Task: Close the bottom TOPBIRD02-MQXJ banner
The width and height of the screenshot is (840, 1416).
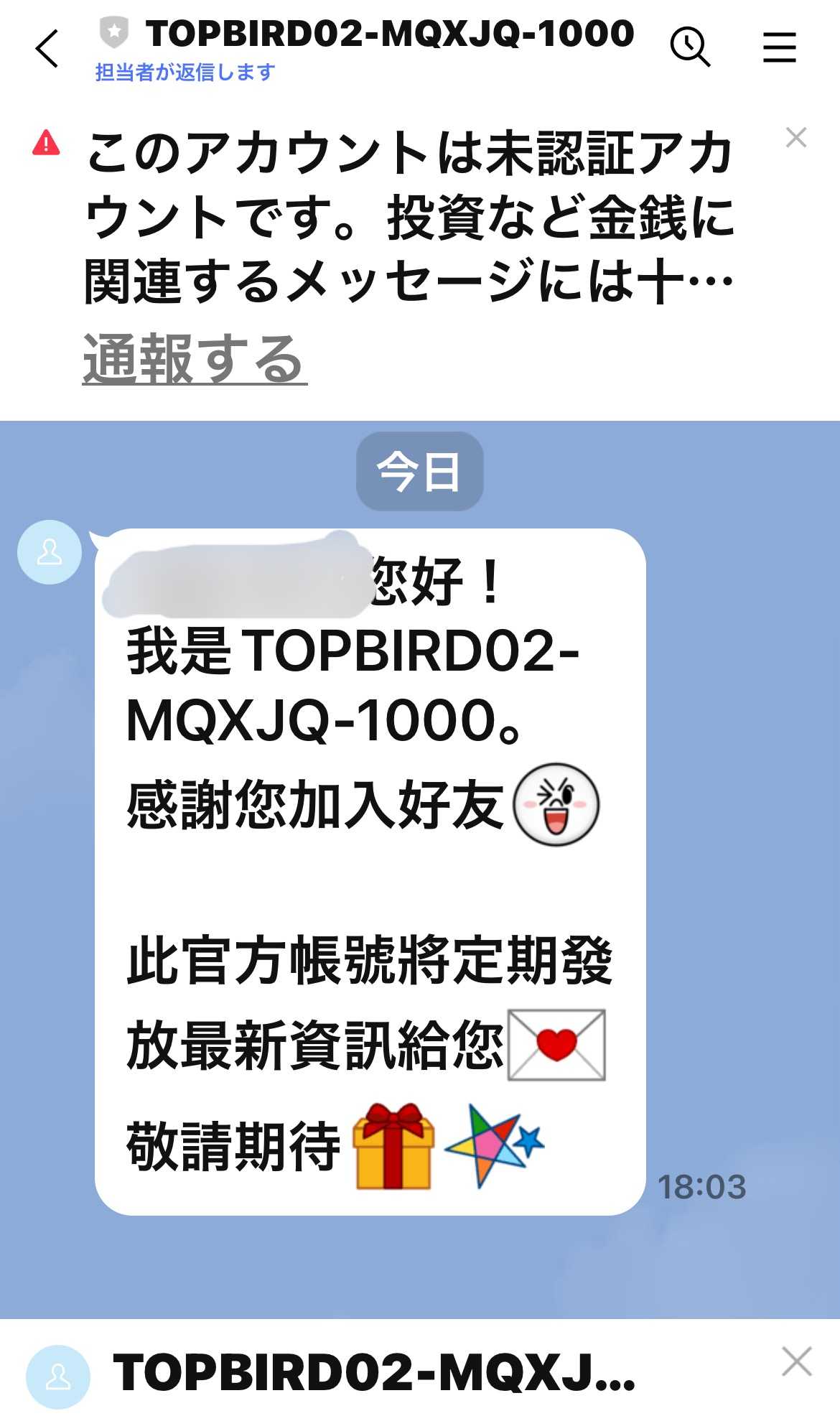Action: [x=796, y=1361]
